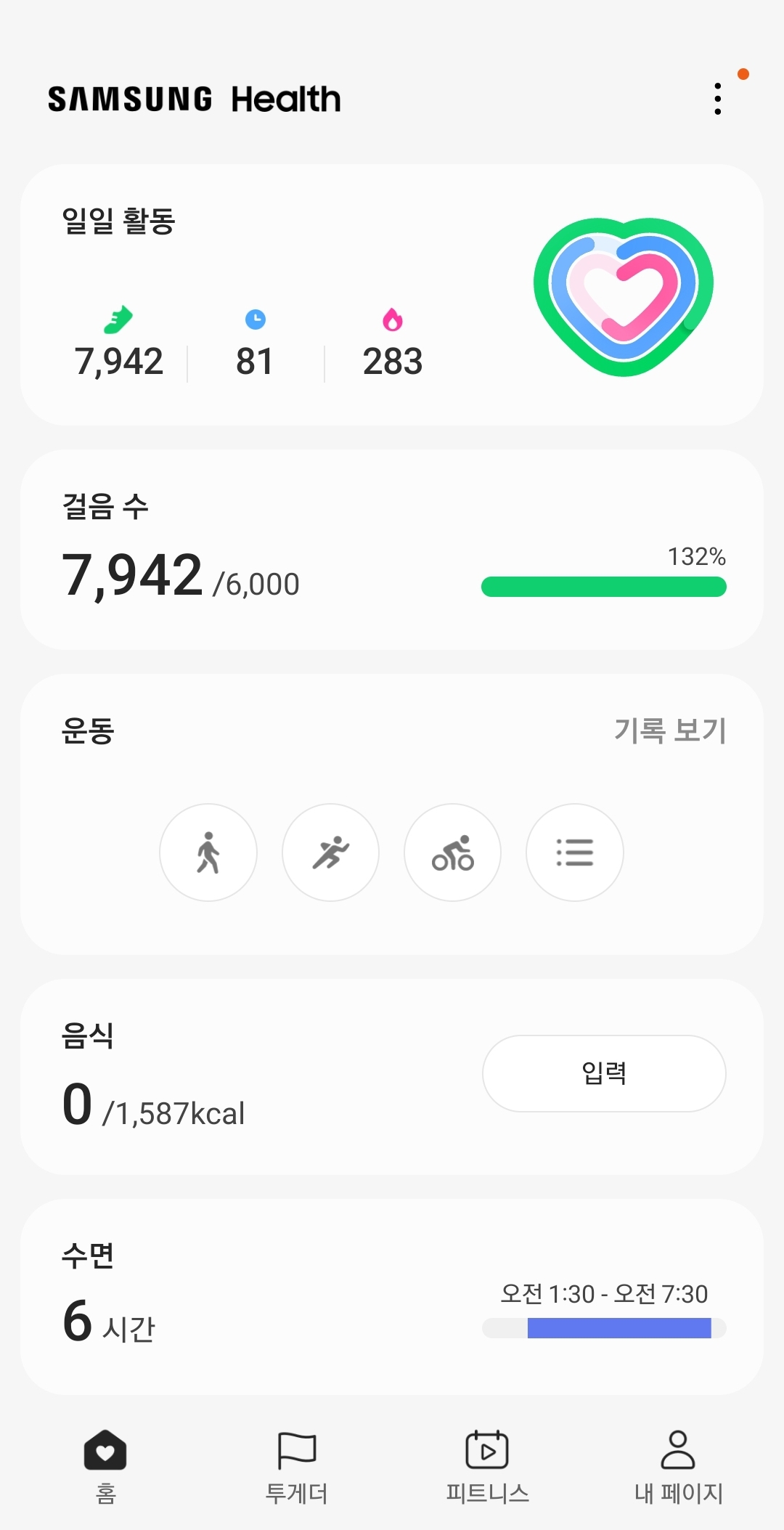Viewport: 784px width, 1530px height.
Task: Tap 기록 보기 to view exercise history
Action: pyautogui.click(x=669, y=730)
